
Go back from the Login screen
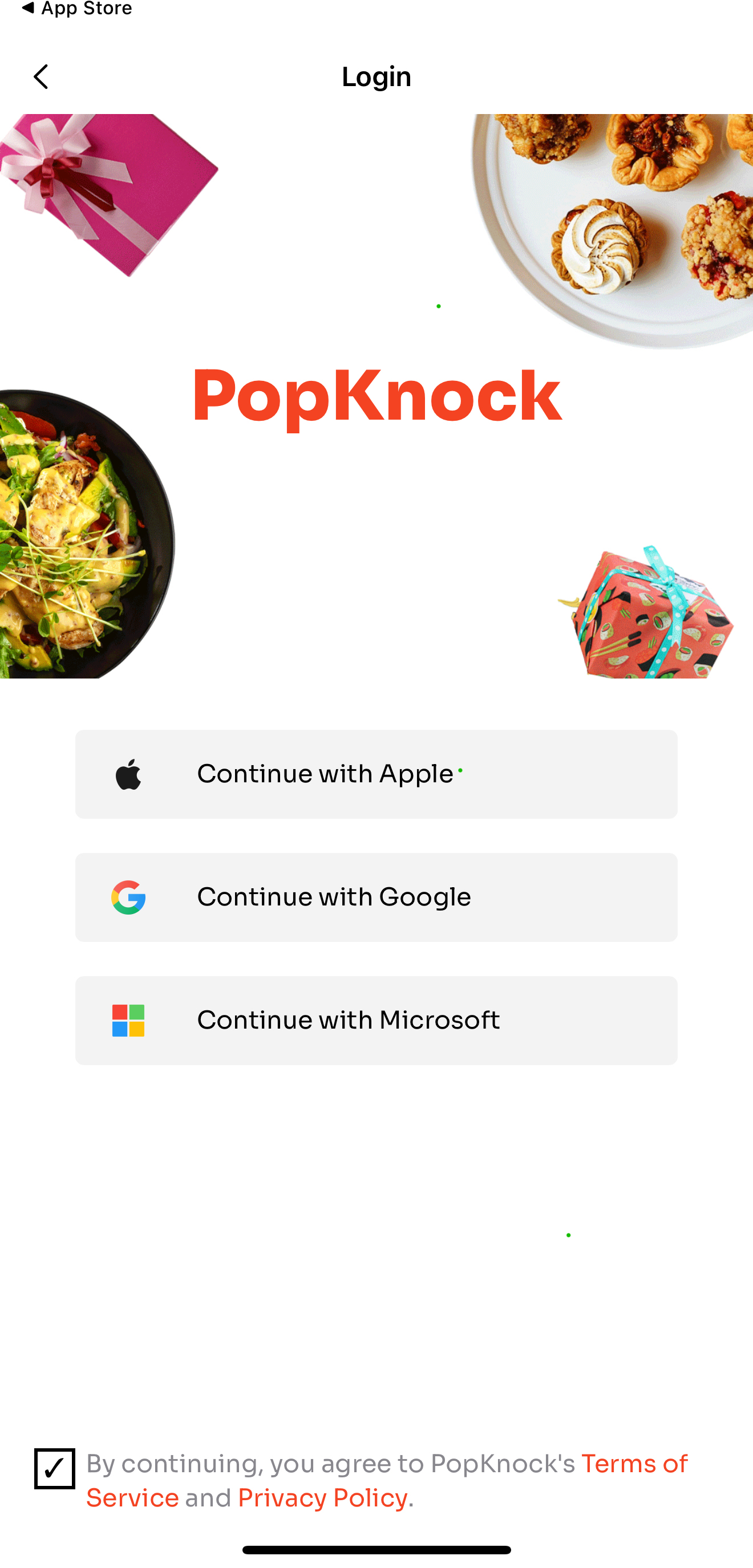click(x=41, y=77)
